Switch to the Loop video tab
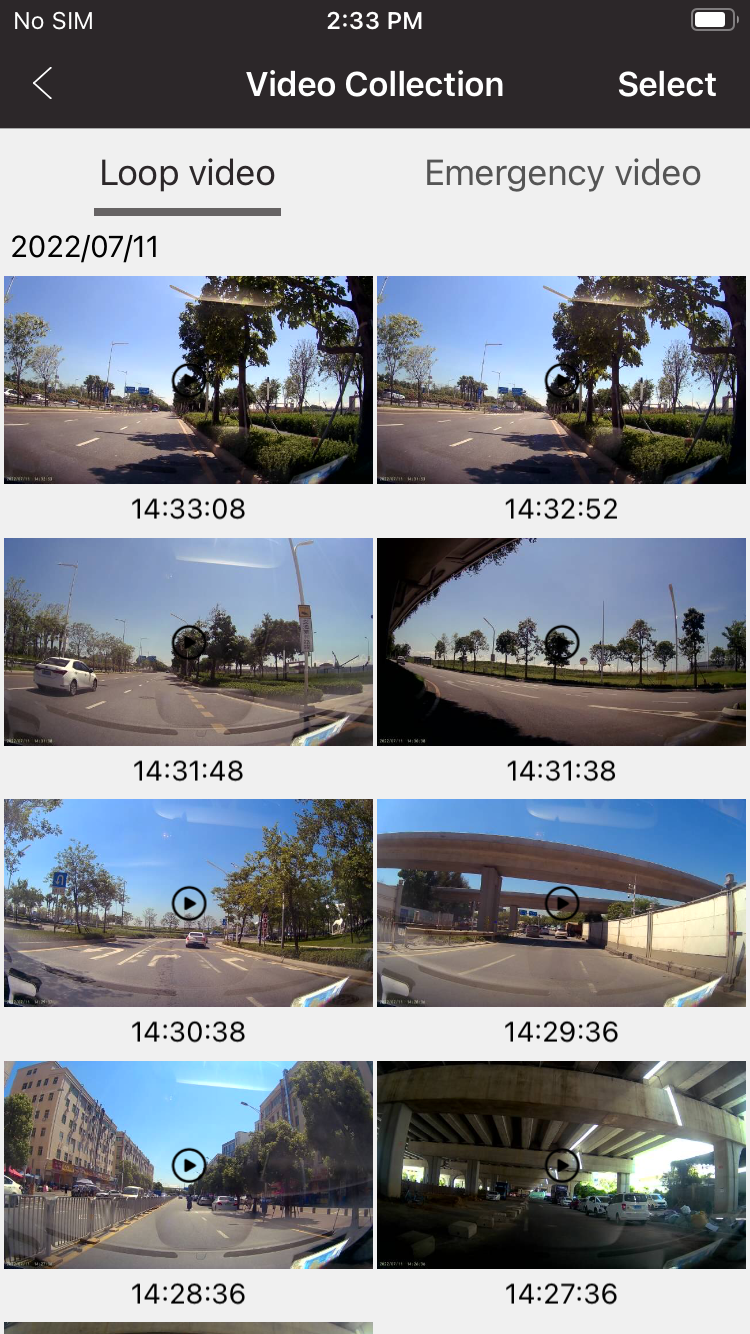Viewport: 750px width, 1334px height. pos(187,173)
